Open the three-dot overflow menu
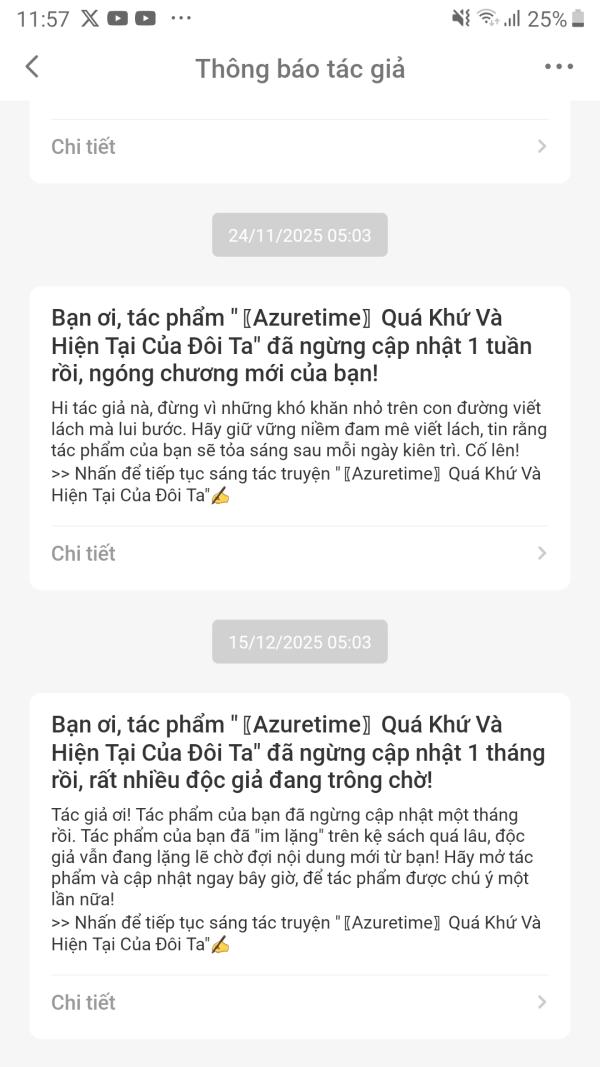The image size is (600, 1067). (559, 67)
